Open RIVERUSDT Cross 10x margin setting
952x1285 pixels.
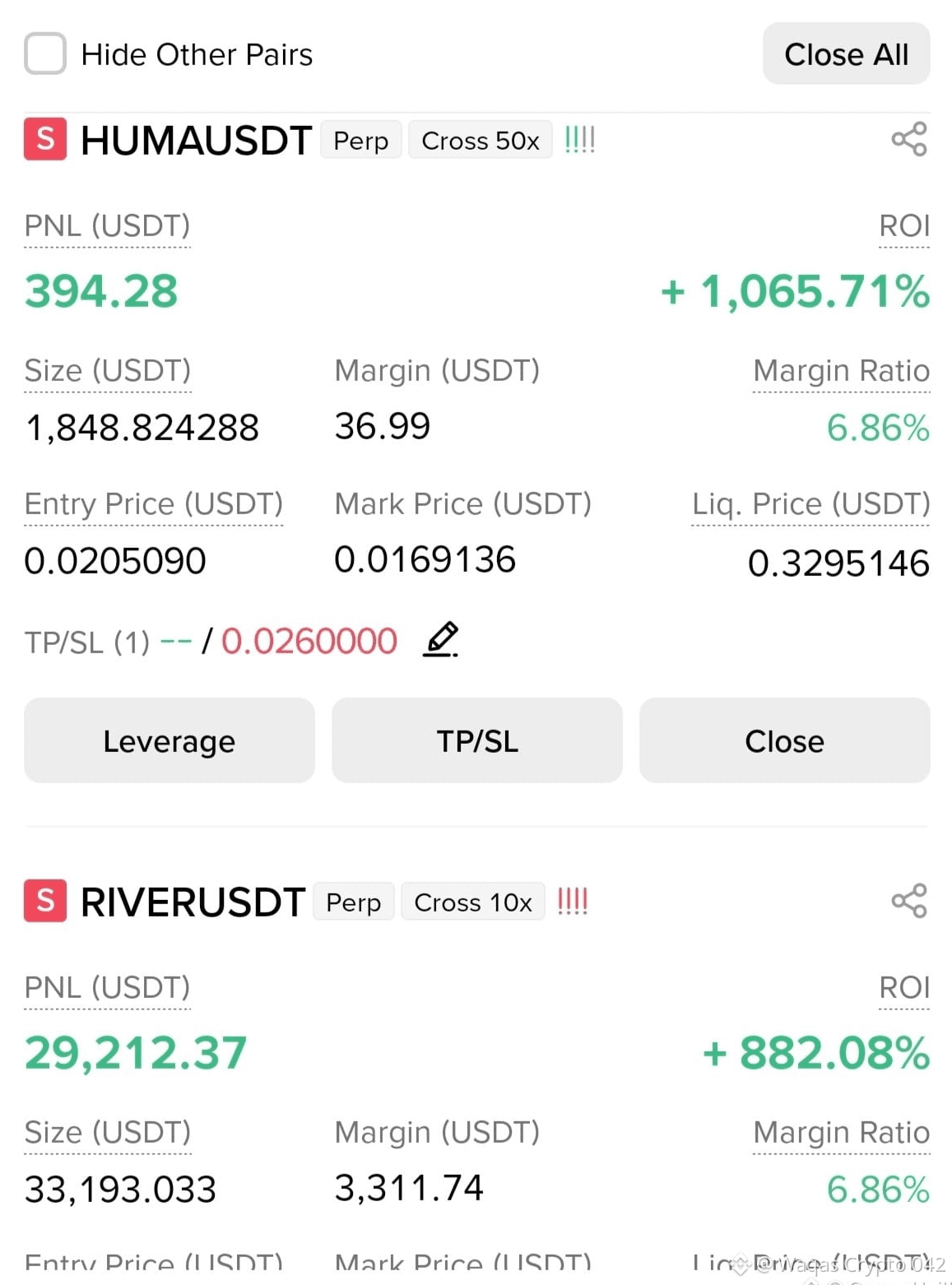point(473,902)
